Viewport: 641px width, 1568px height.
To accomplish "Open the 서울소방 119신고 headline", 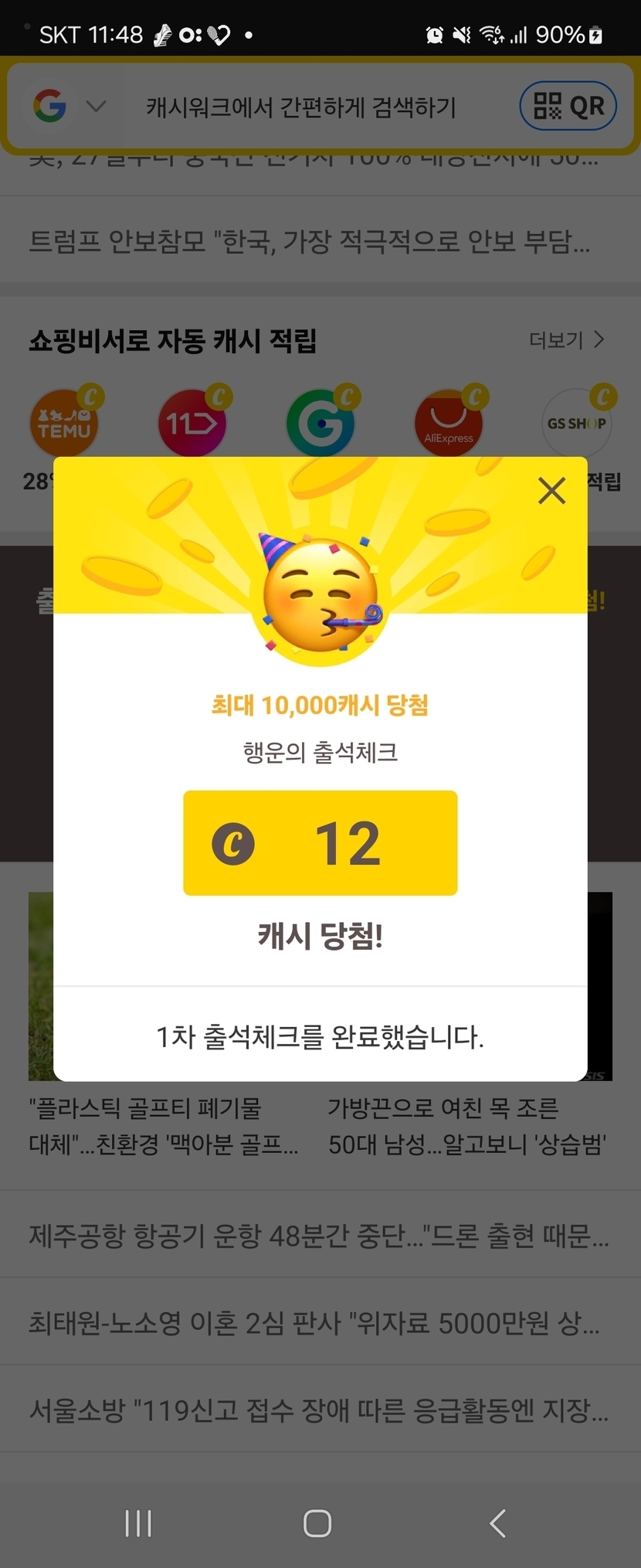I will click(319, 1410).
